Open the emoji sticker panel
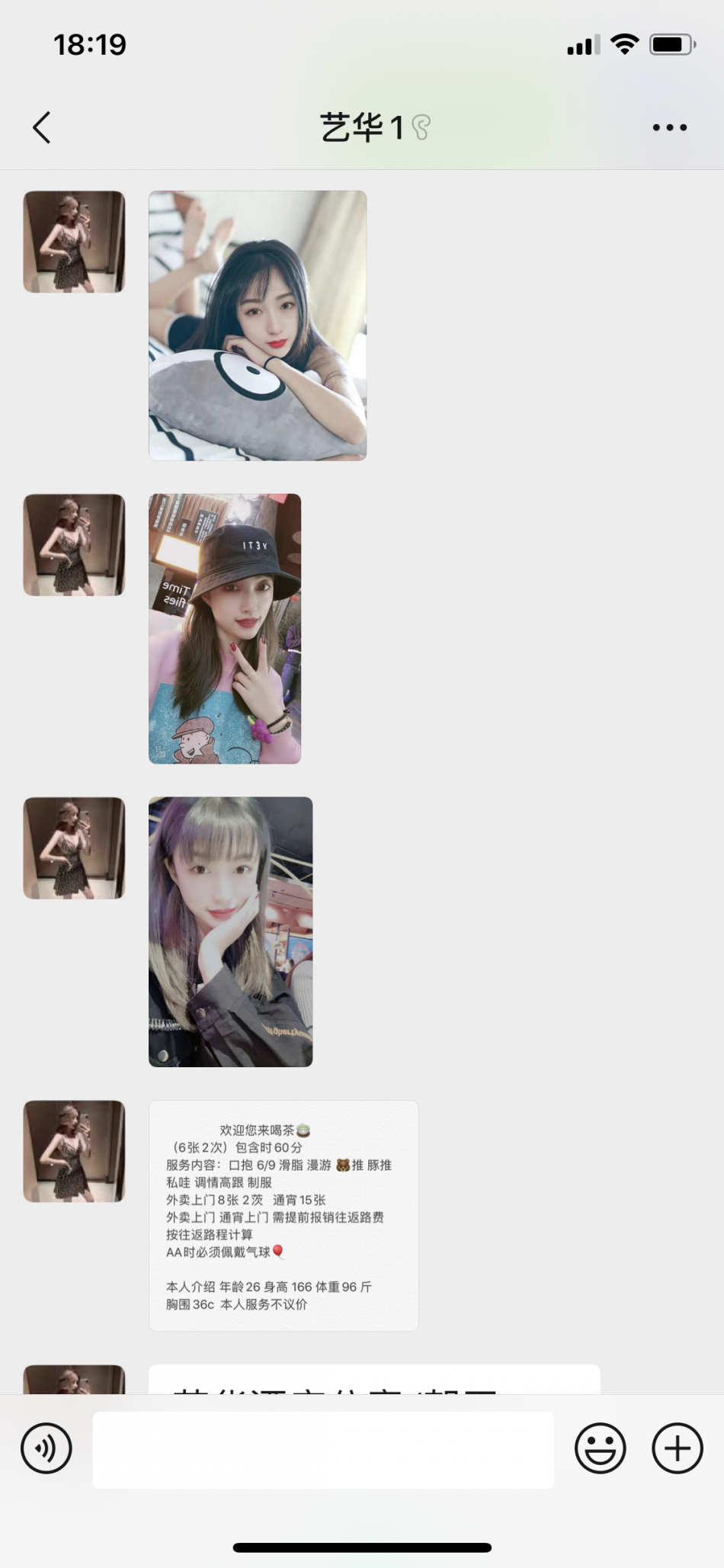Viewport: 724px width, 1568px height. (600, 1448)
